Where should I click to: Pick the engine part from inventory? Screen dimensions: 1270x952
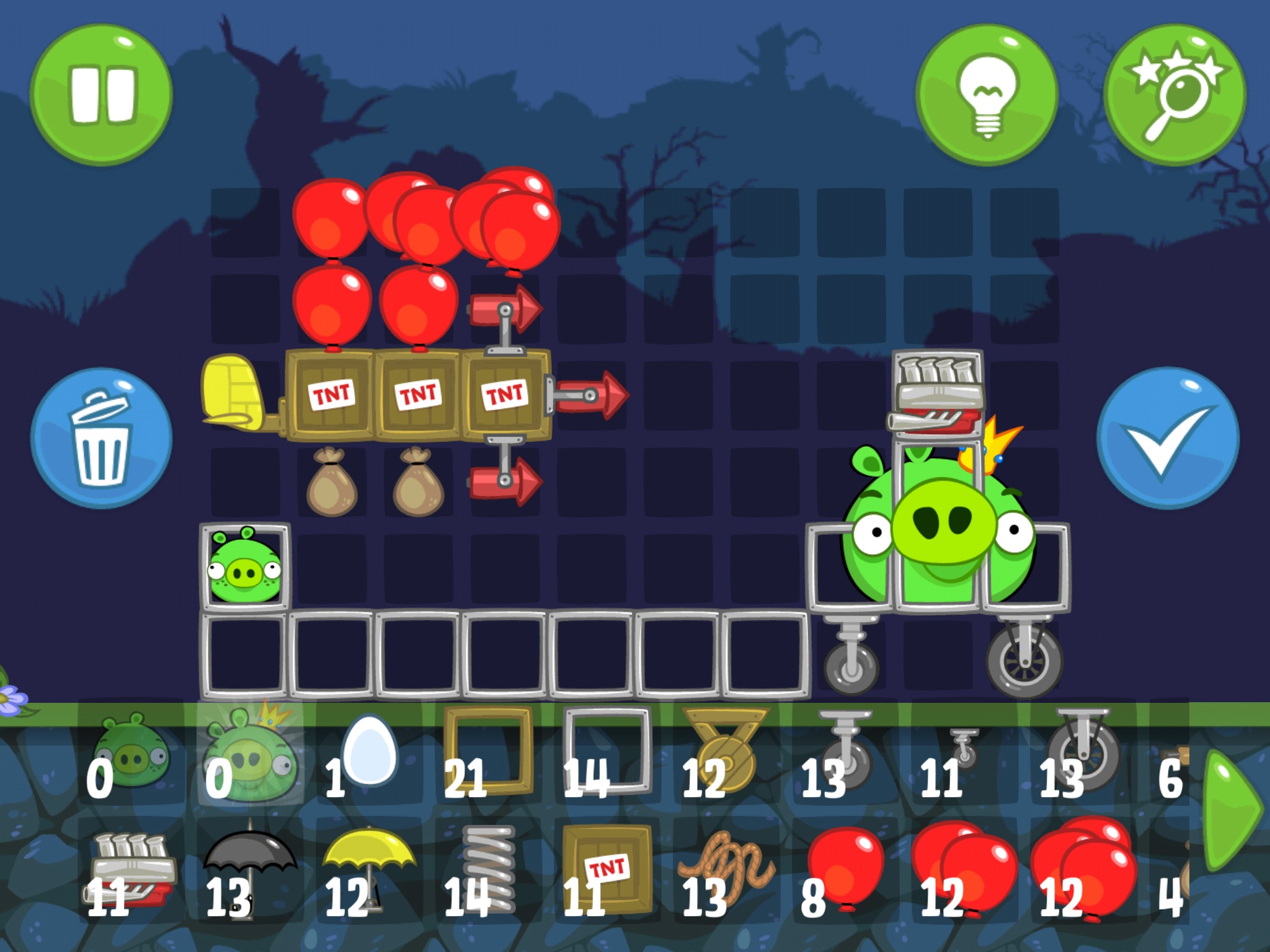(x=130, y=870)
